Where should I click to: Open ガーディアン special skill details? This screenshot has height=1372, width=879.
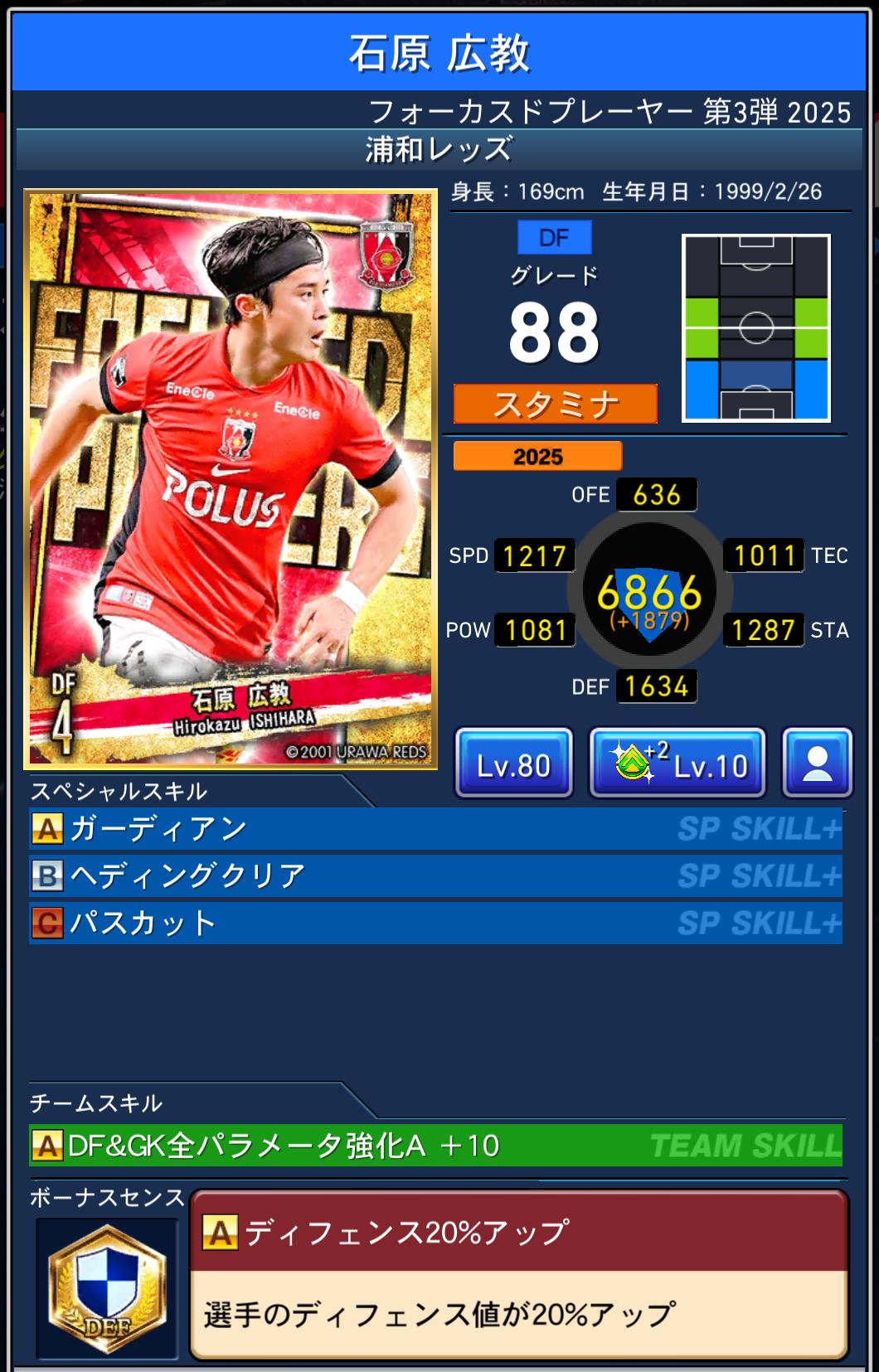coord(435,829)
